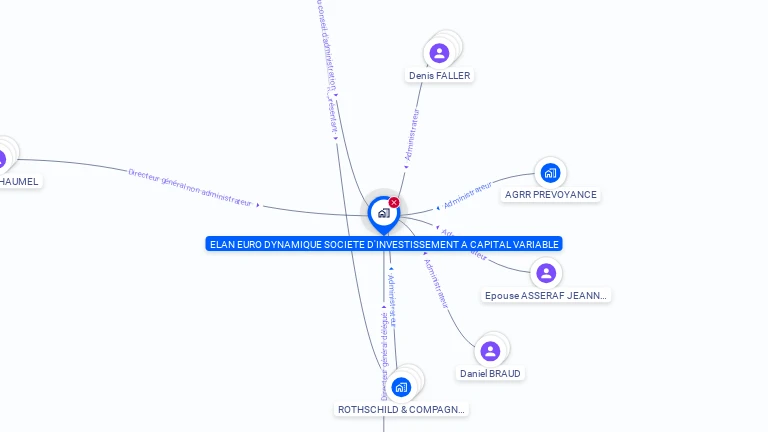
Task: Tap the Daniel BRAUD person node
Action: [490, 351]
